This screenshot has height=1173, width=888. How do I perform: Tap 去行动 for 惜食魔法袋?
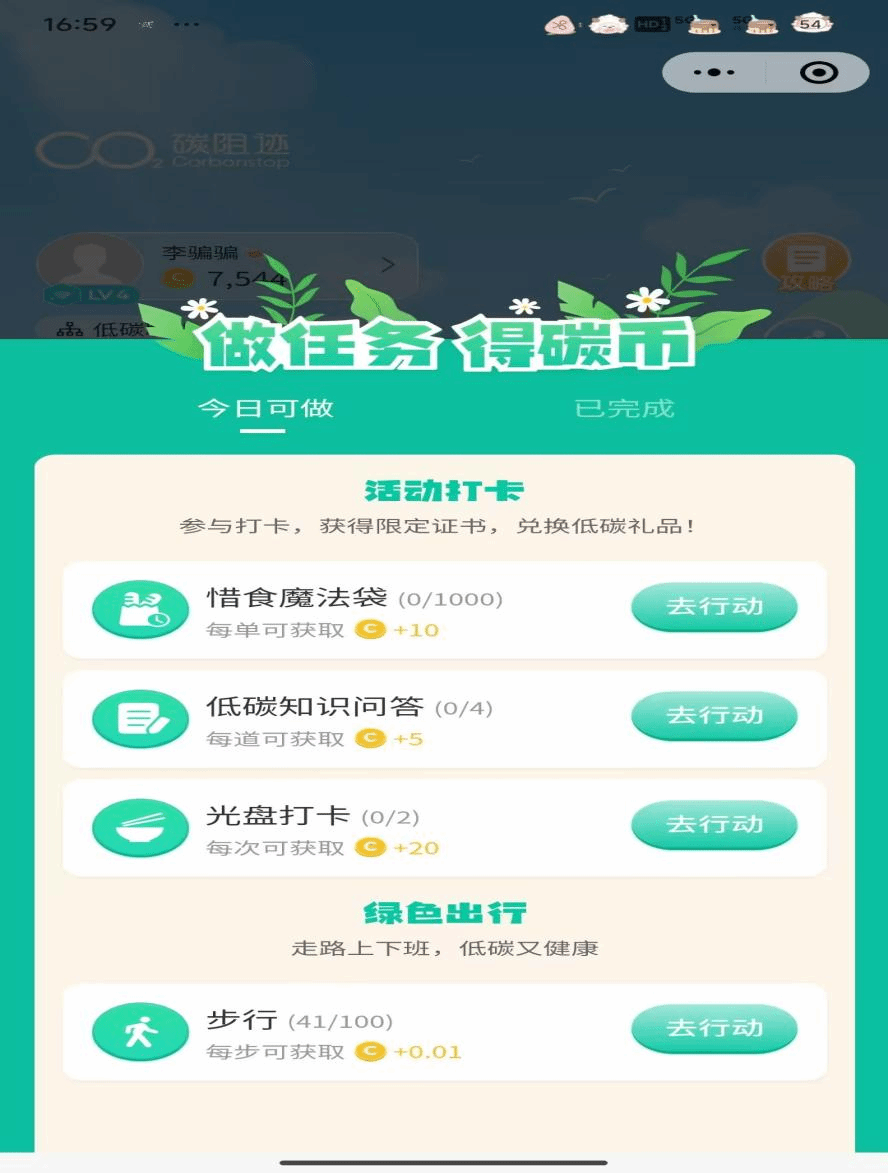click(714, 607)
